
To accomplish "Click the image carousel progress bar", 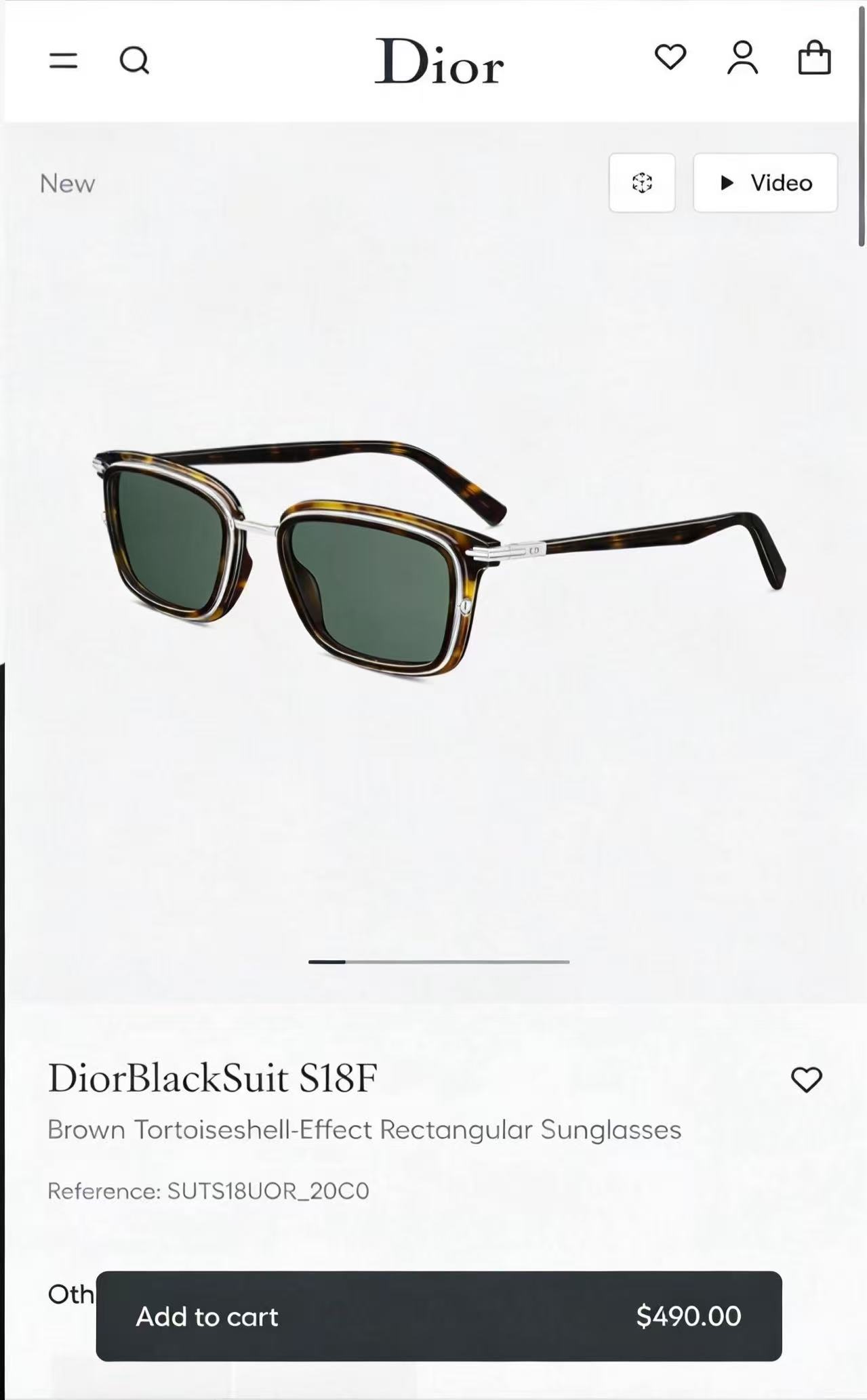I will (x=439, y=962).
